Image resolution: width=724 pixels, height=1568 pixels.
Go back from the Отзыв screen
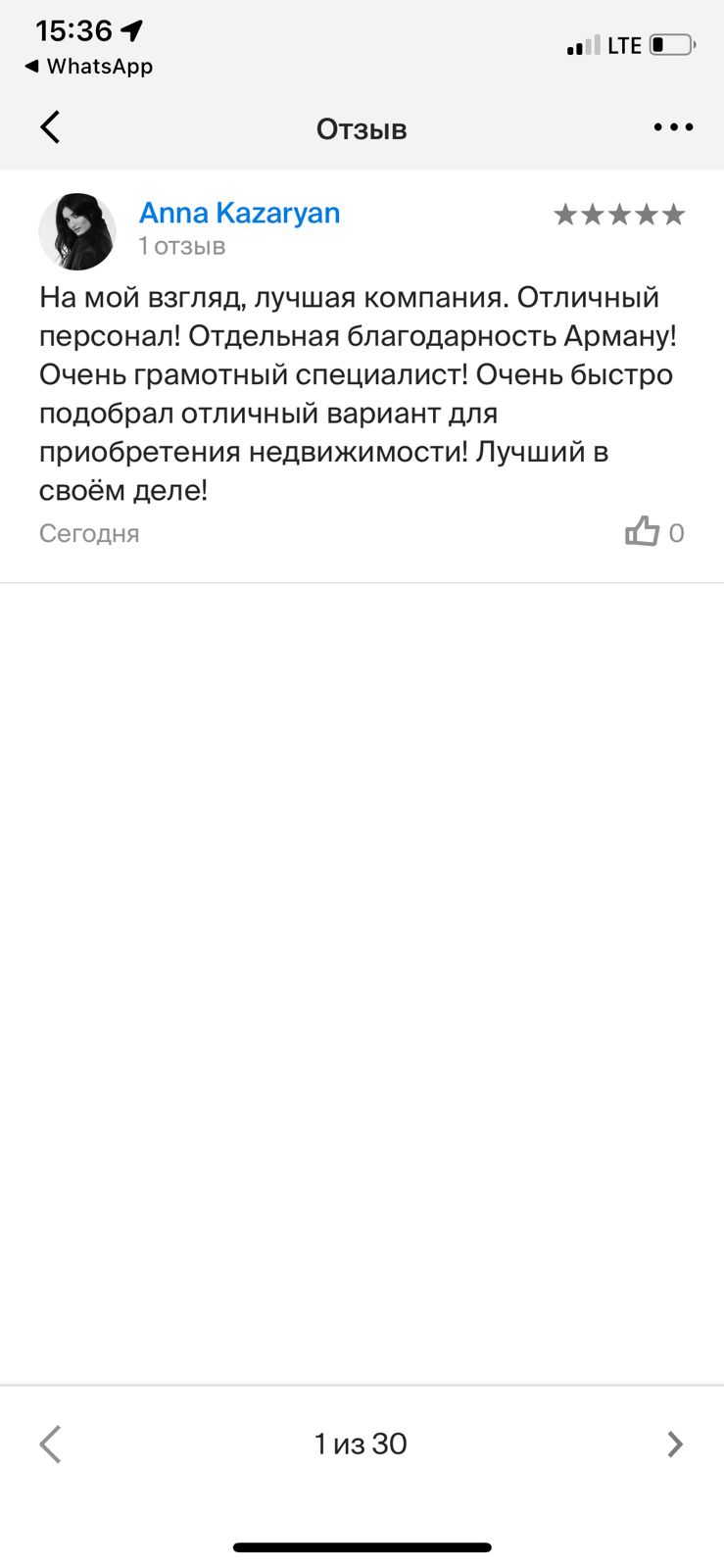[x=50, y=127]
